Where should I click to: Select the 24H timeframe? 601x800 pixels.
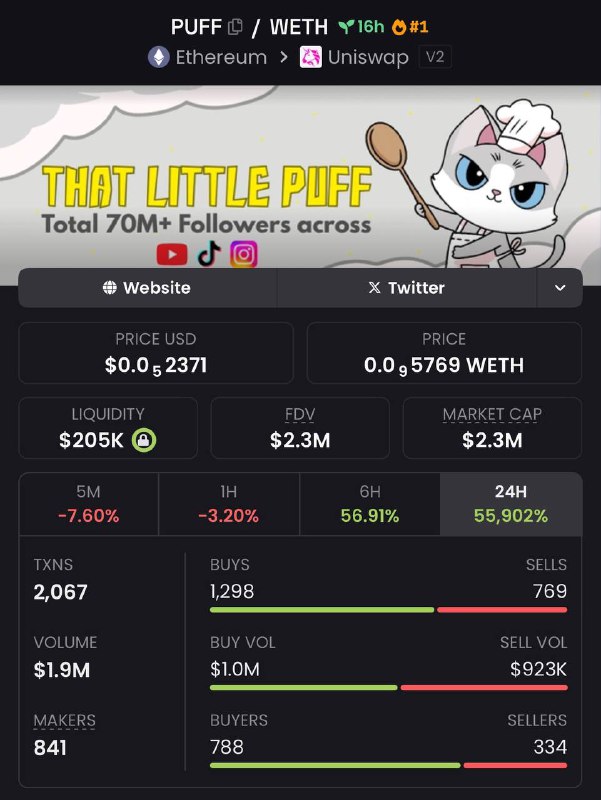click(x=511, y=504)
